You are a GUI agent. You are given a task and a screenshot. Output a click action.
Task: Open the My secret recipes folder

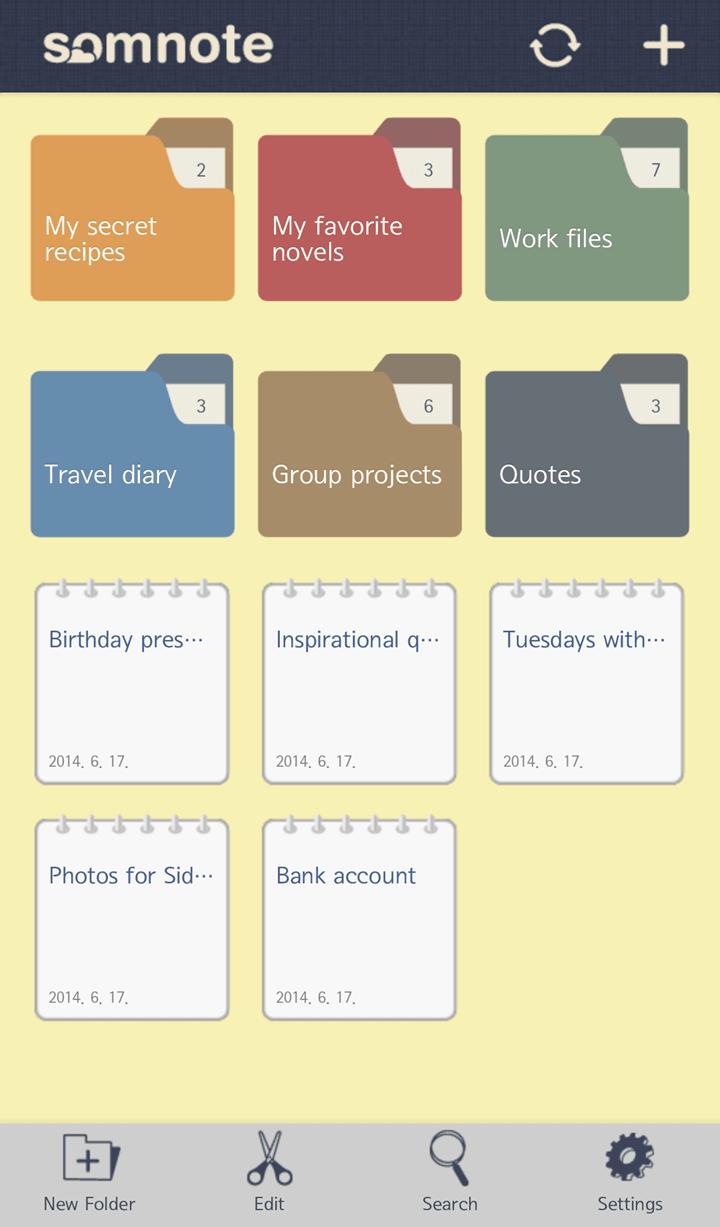pyautogui.click(x=132, y=220)
